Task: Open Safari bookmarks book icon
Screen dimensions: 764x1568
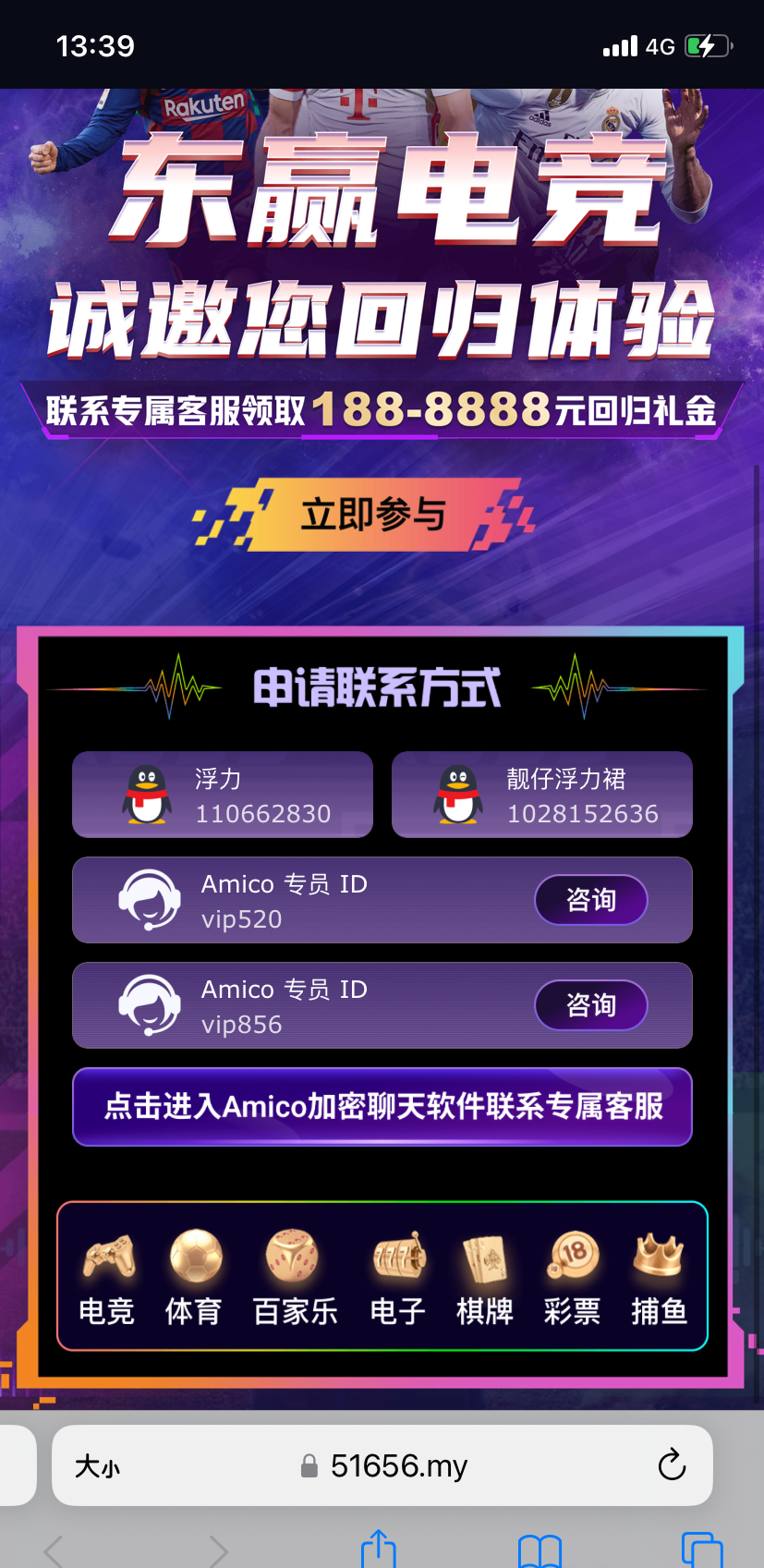Action: pos(541,1550)
